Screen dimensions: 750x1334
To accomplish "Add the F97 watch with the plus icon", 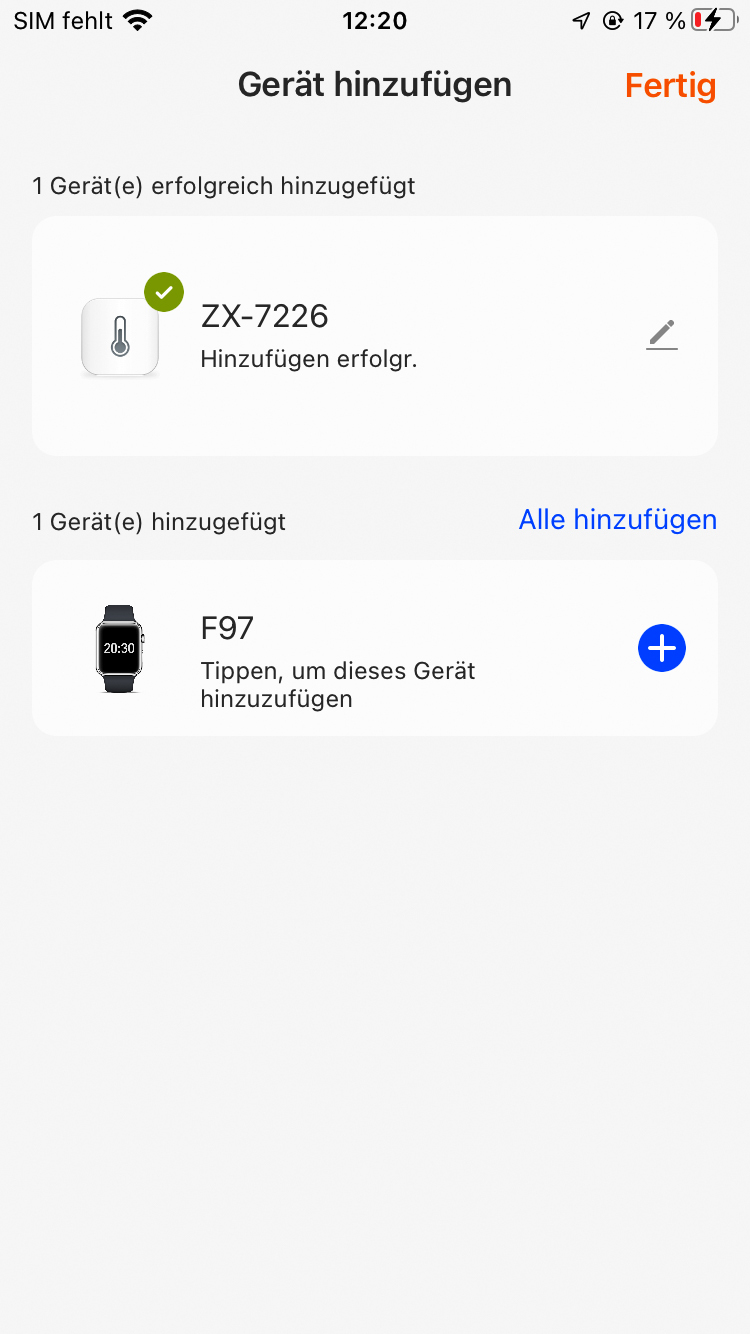I will (661, 648).
